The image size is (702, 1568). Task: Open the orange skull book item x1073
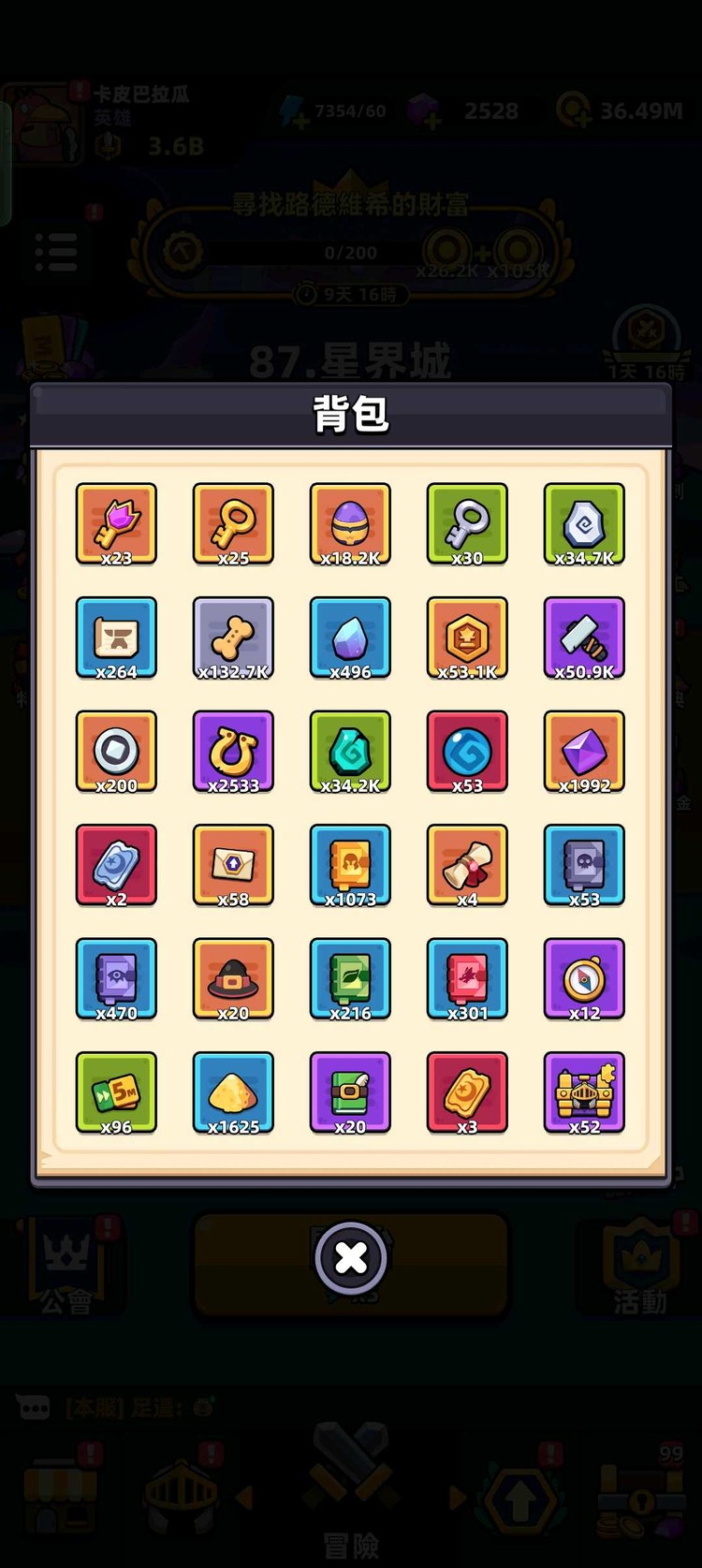point(350,865)
